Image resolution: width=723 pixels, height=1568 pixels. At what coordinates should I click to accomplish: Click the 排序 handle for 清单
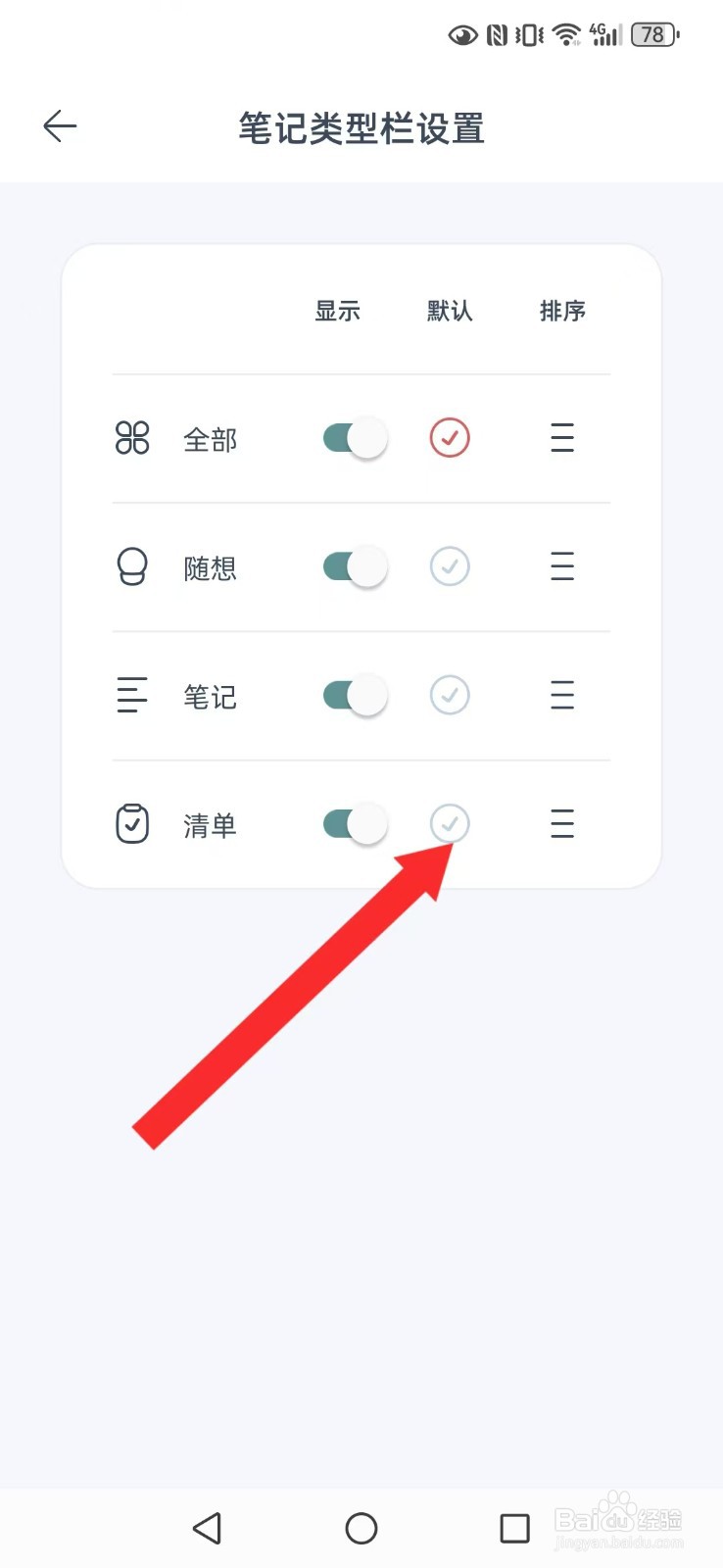click(561, 824)
